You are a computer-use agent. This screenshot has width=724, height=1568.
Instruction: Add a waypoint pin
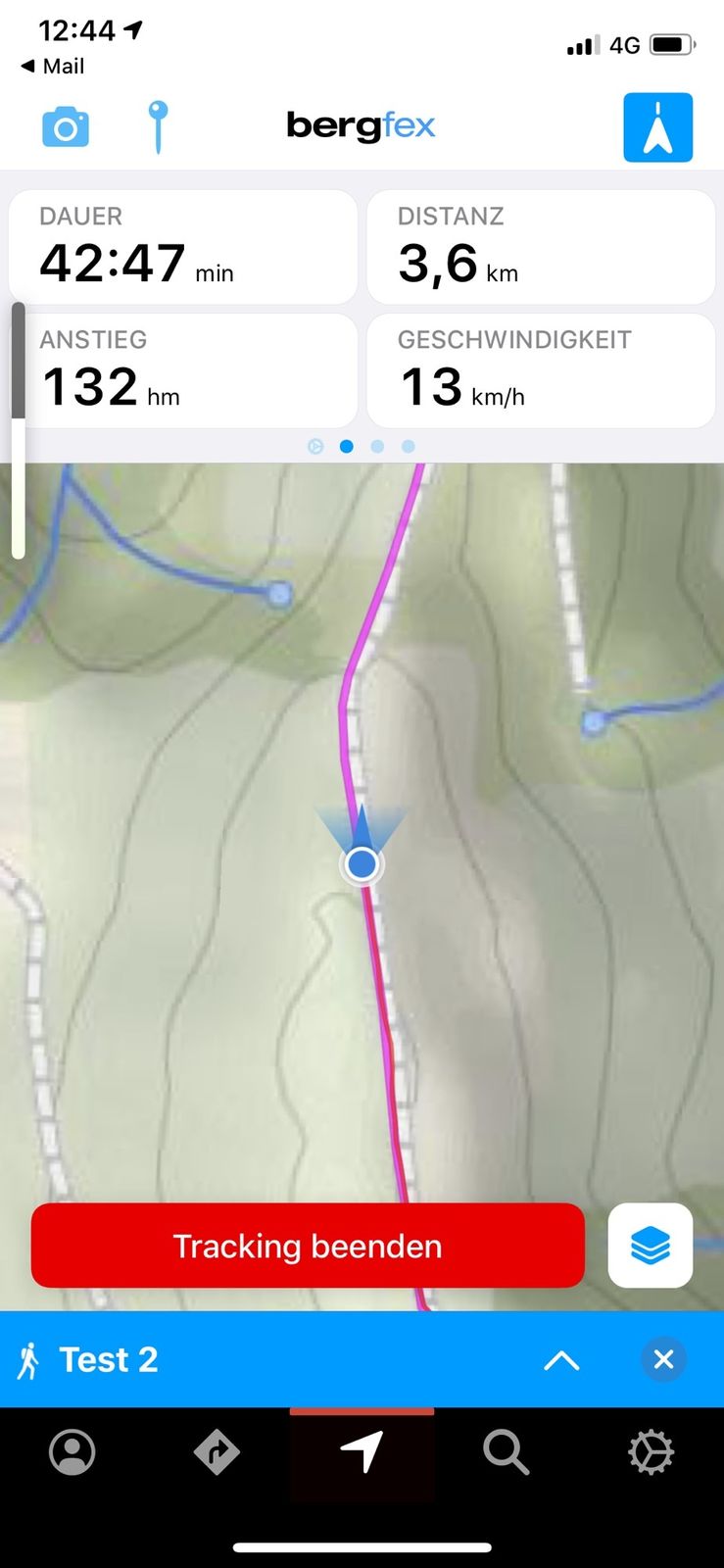[158, 127]
